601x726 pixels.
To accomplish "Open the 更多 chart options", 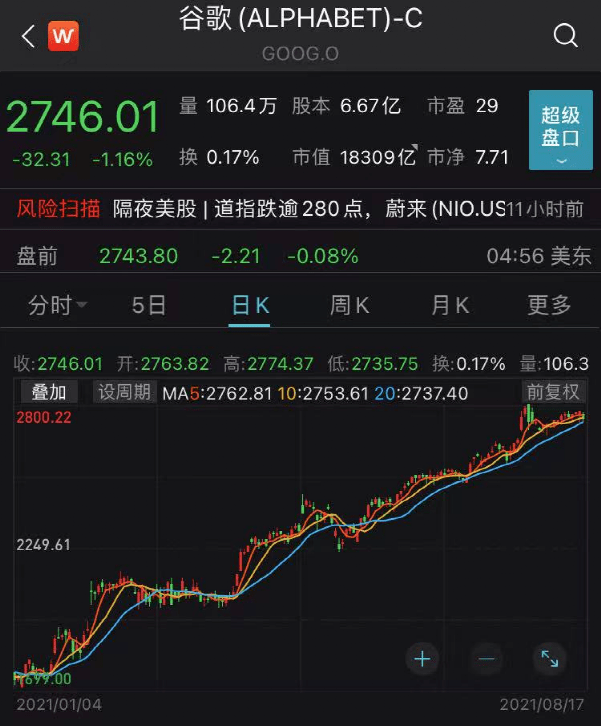I will click(549, 305).
